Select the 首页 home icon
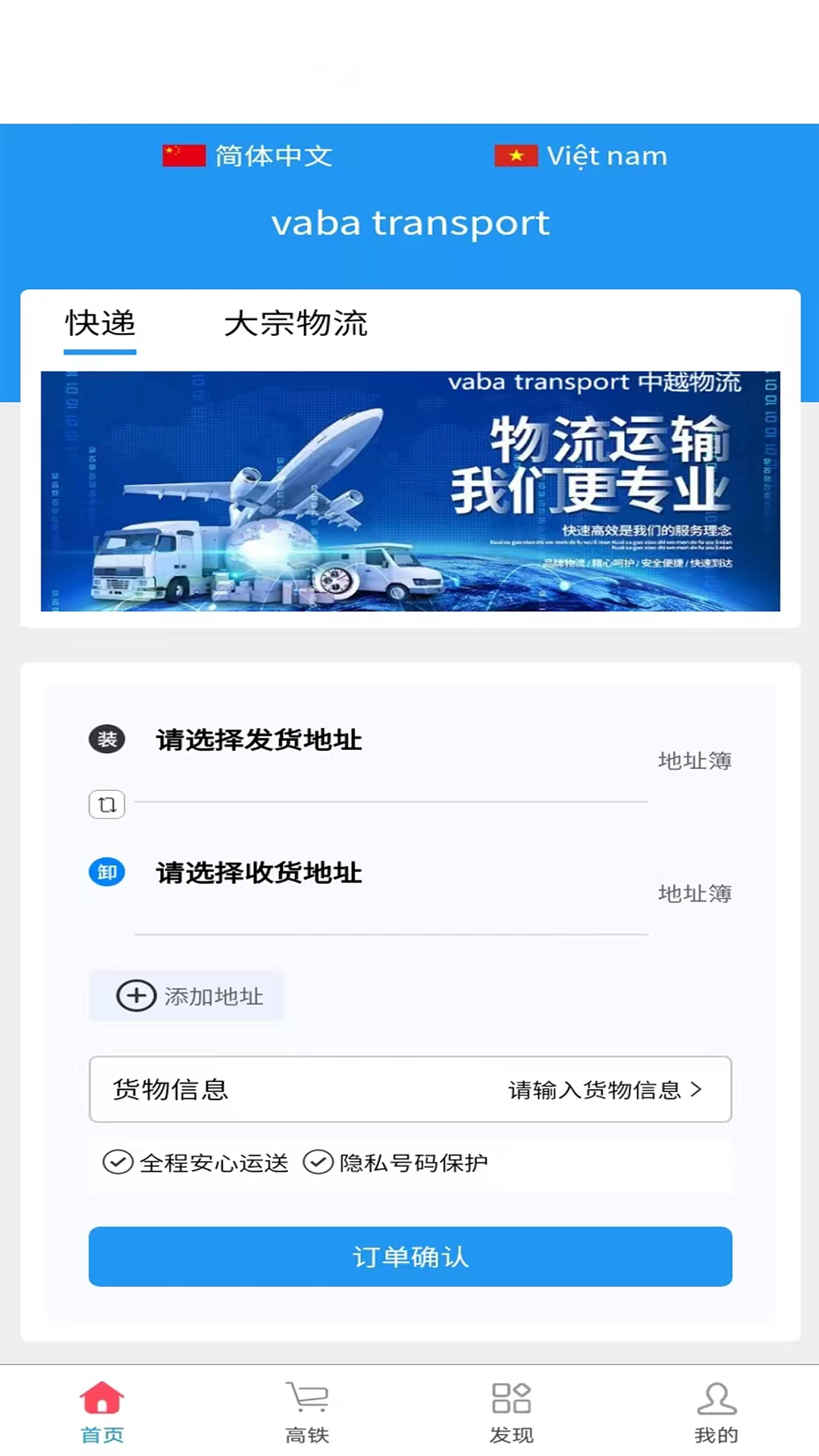This screenshot has width=819, height=1456. pyautogui.click(x=102, y=1408)
